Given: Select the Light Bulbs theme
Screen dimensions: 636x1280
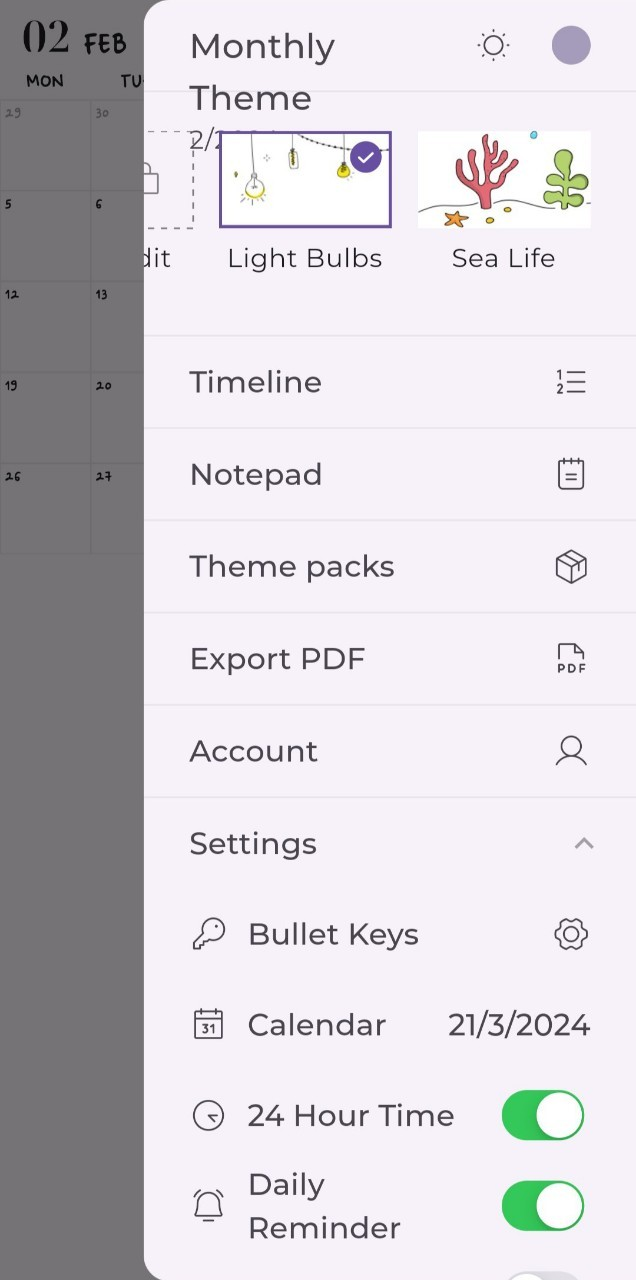Looking at the screenshot, I should [305, 180].
